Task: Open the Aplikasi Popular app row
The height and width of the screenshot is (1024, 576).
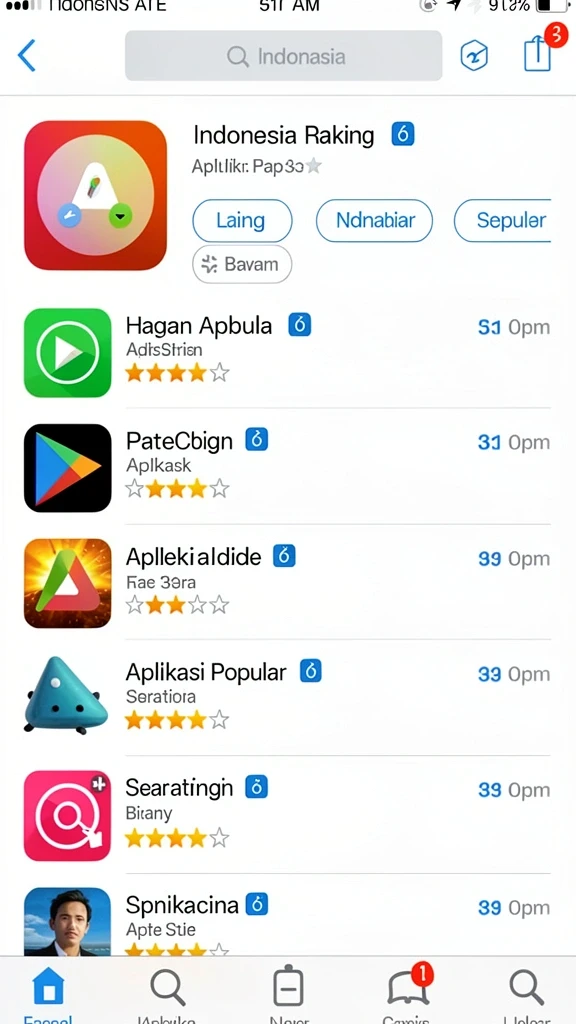Action: (287, 699)
